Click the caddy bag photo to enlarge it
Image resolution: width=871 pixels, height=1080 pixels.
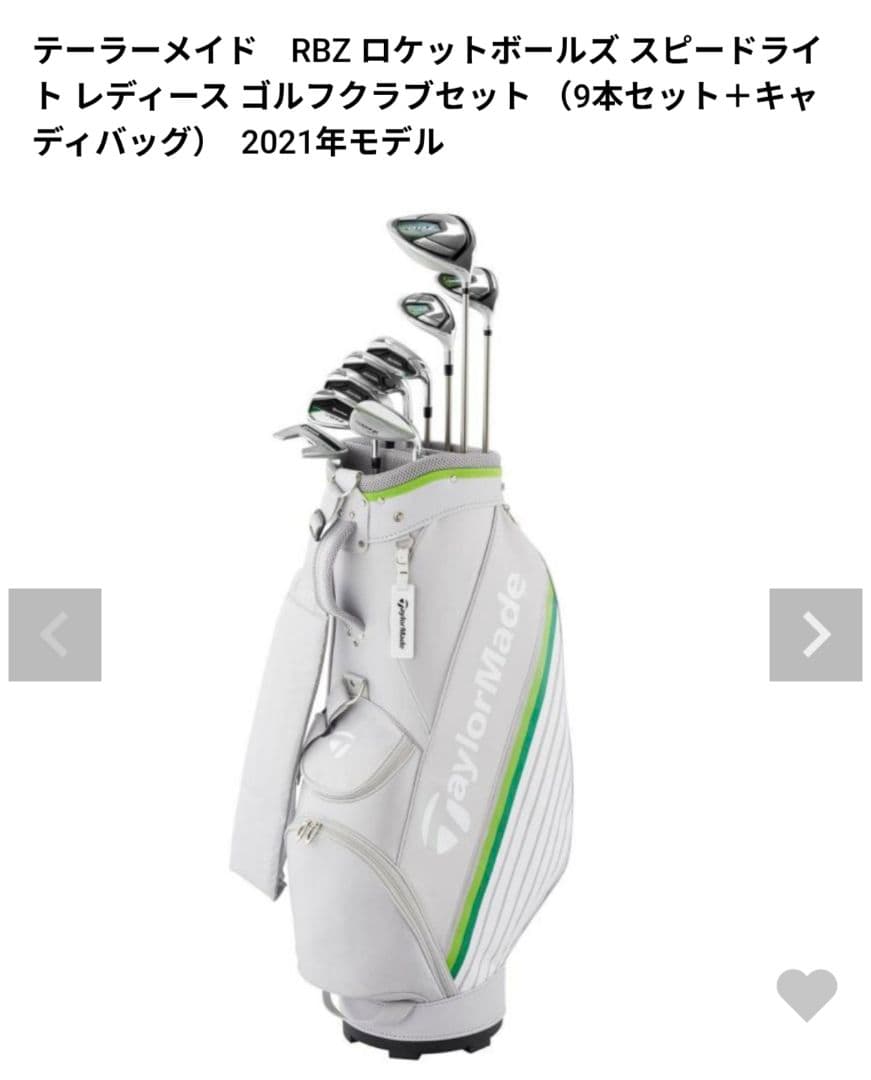430,750
